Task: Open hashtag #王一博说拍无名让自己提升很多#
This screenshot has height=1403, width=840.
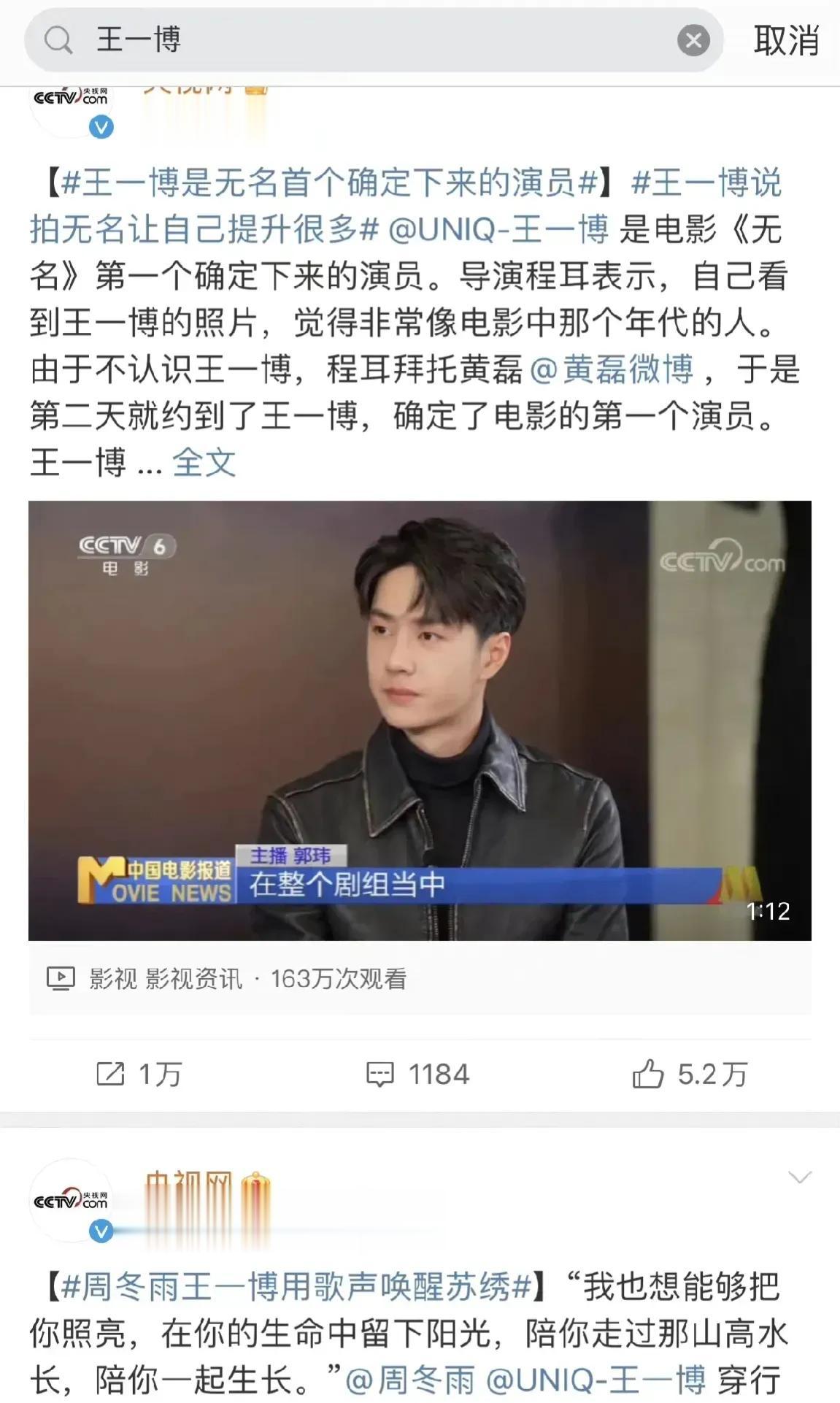Action: coord(204,229)
